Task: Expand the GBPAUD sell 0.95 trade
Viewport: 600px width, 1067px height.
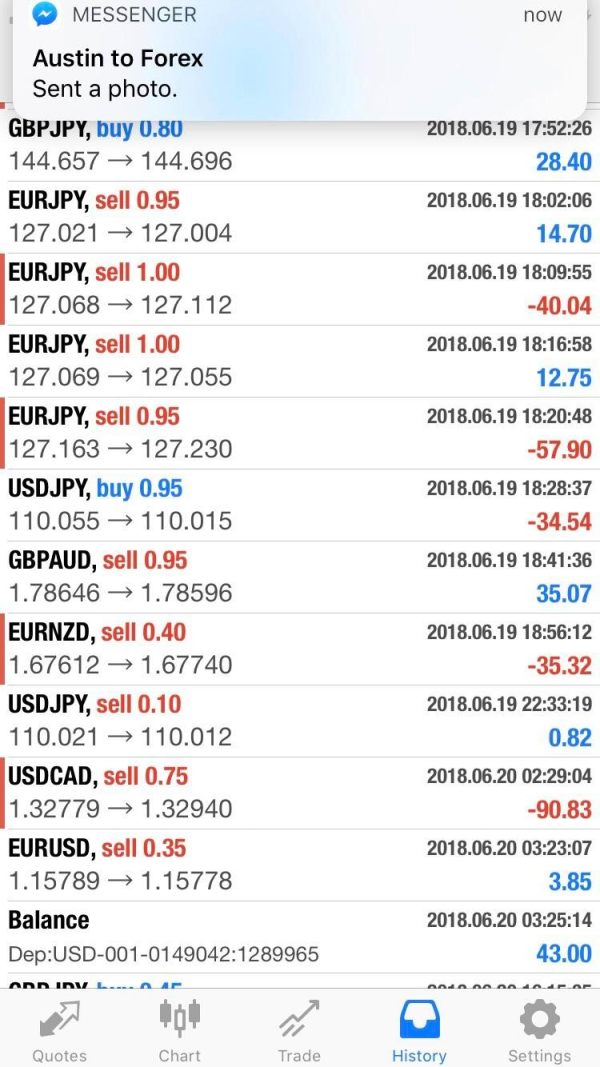Action: (300, 577)
